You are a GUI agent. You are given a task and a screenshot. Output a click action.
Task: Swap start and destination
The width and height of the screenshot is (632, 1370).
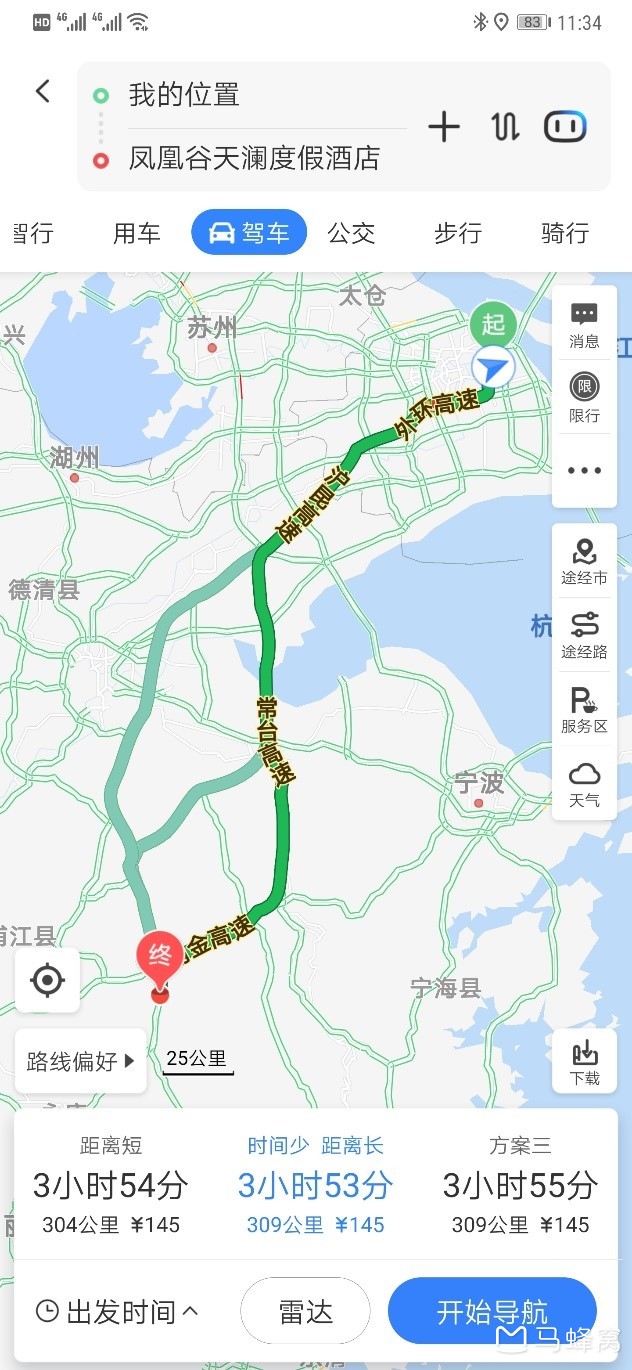coord(504,127)
